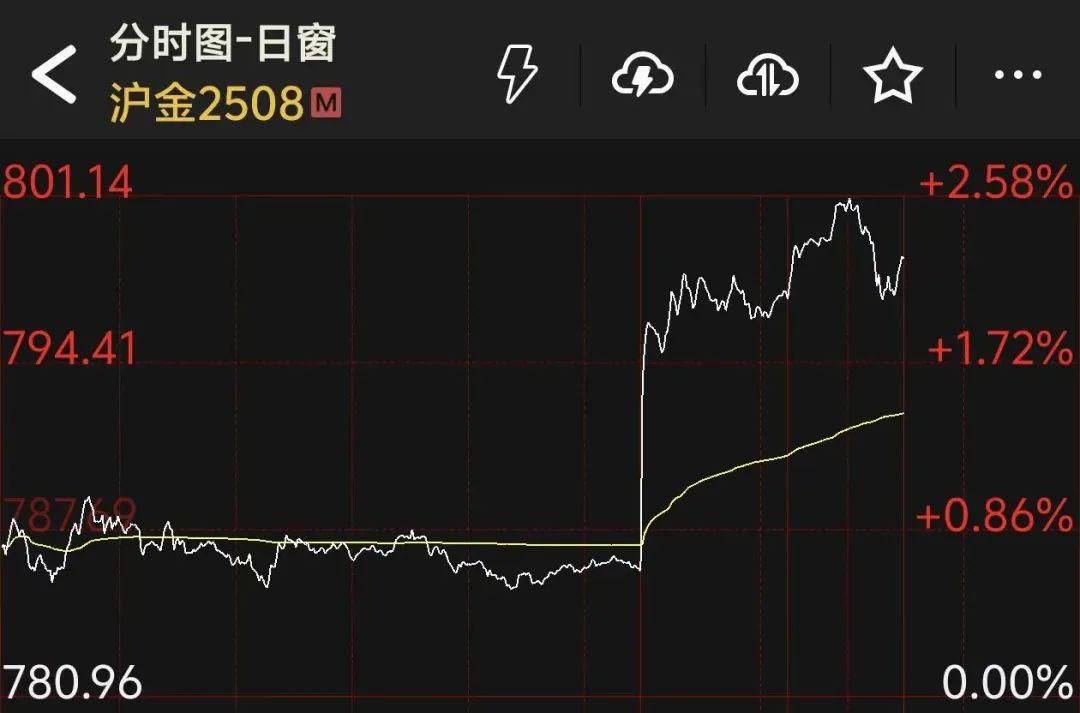Open the cloud lightning alert icon
The width and height of the screenshot is (1080, 713).
coord(642,75)
